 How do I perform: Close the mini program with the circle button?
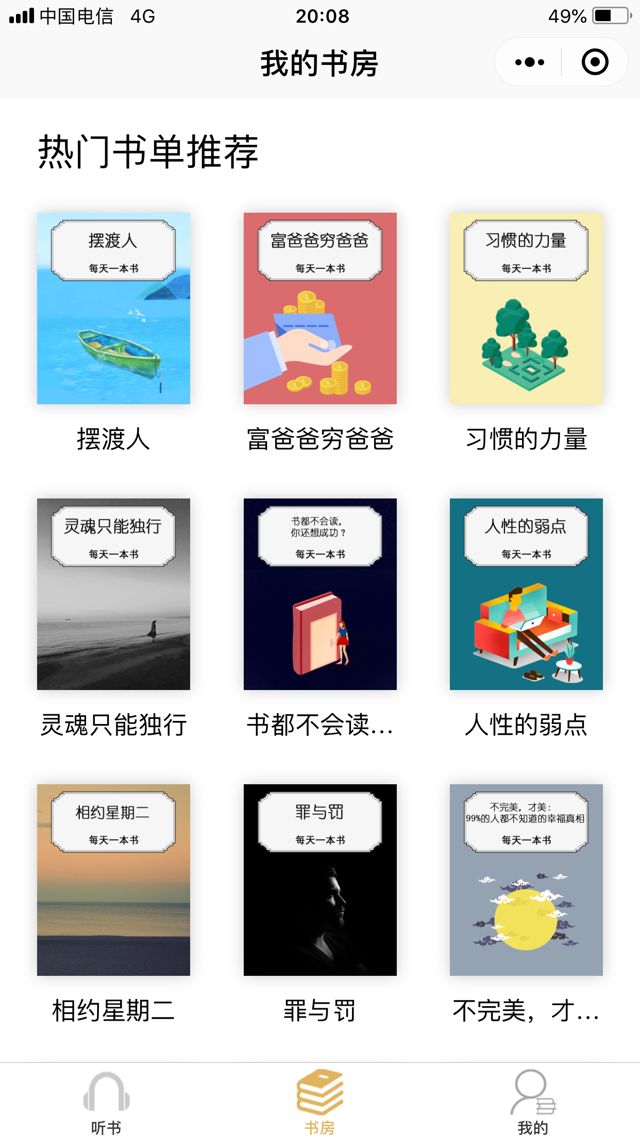pyautogui.click(x=595, y=63)
